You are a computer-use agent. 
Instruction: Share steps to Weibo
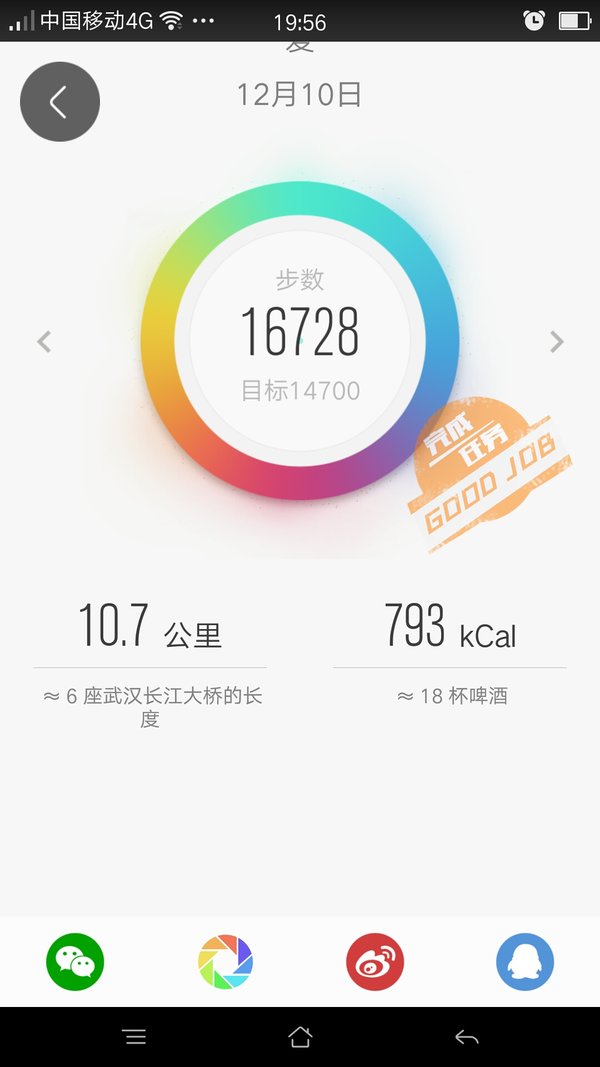tap(375, 962)
